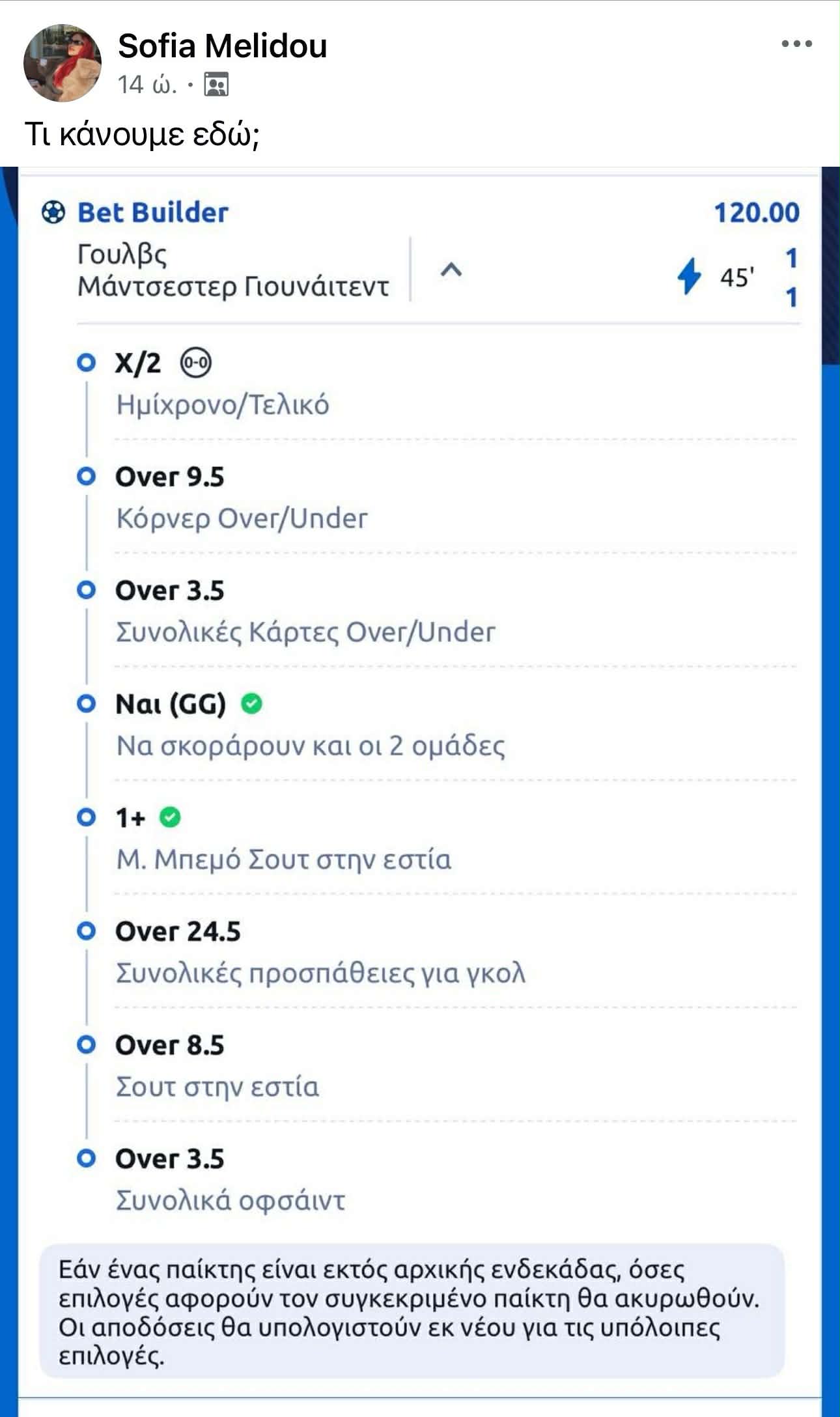840x1417 pixels.
Task: Open the Bet Builder screenshot in the post
Action: pos(420,781)
